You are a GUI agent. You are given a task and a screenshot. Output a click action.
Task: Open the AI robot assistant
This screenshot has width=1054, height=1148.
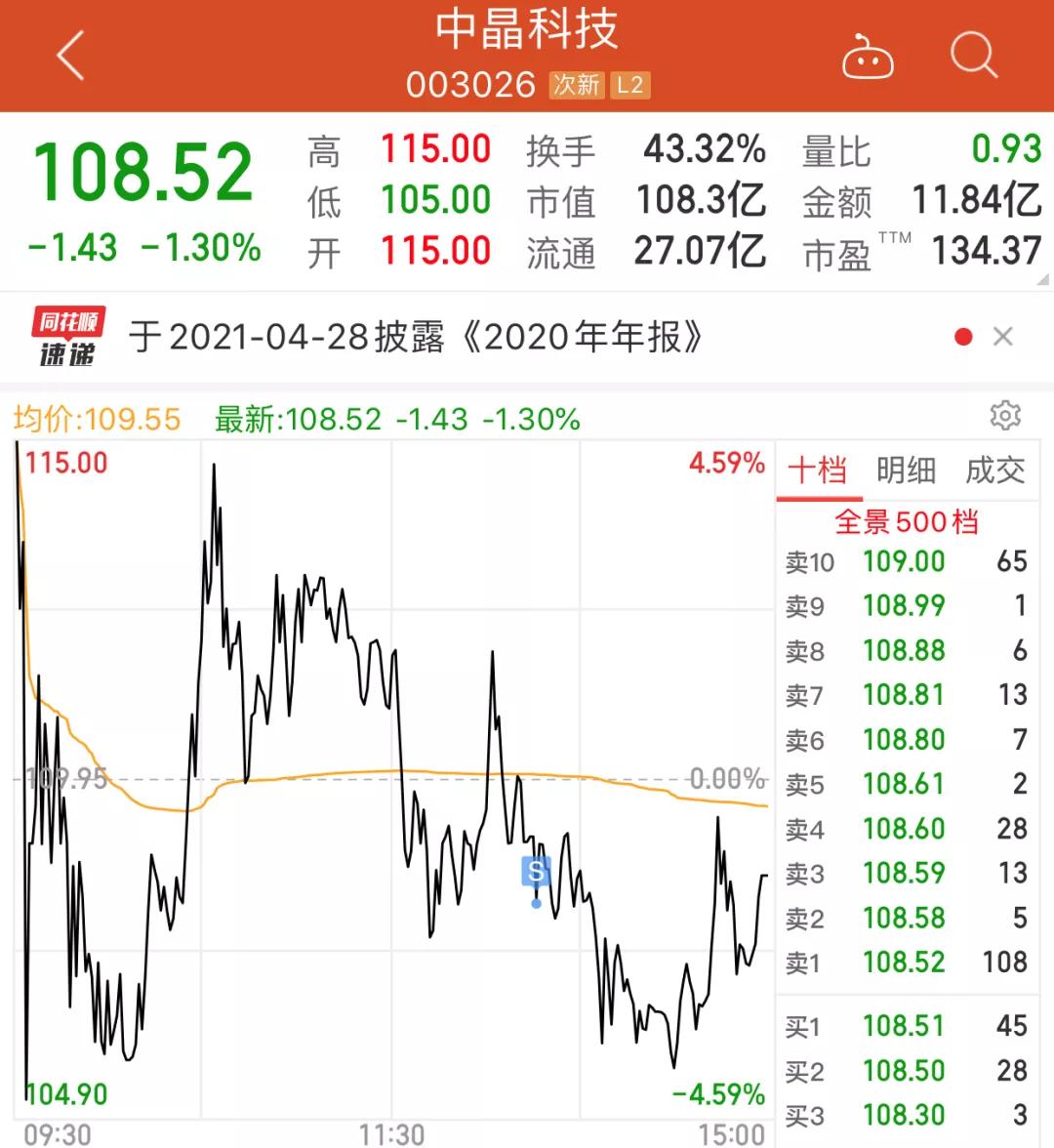click(867, 56)
